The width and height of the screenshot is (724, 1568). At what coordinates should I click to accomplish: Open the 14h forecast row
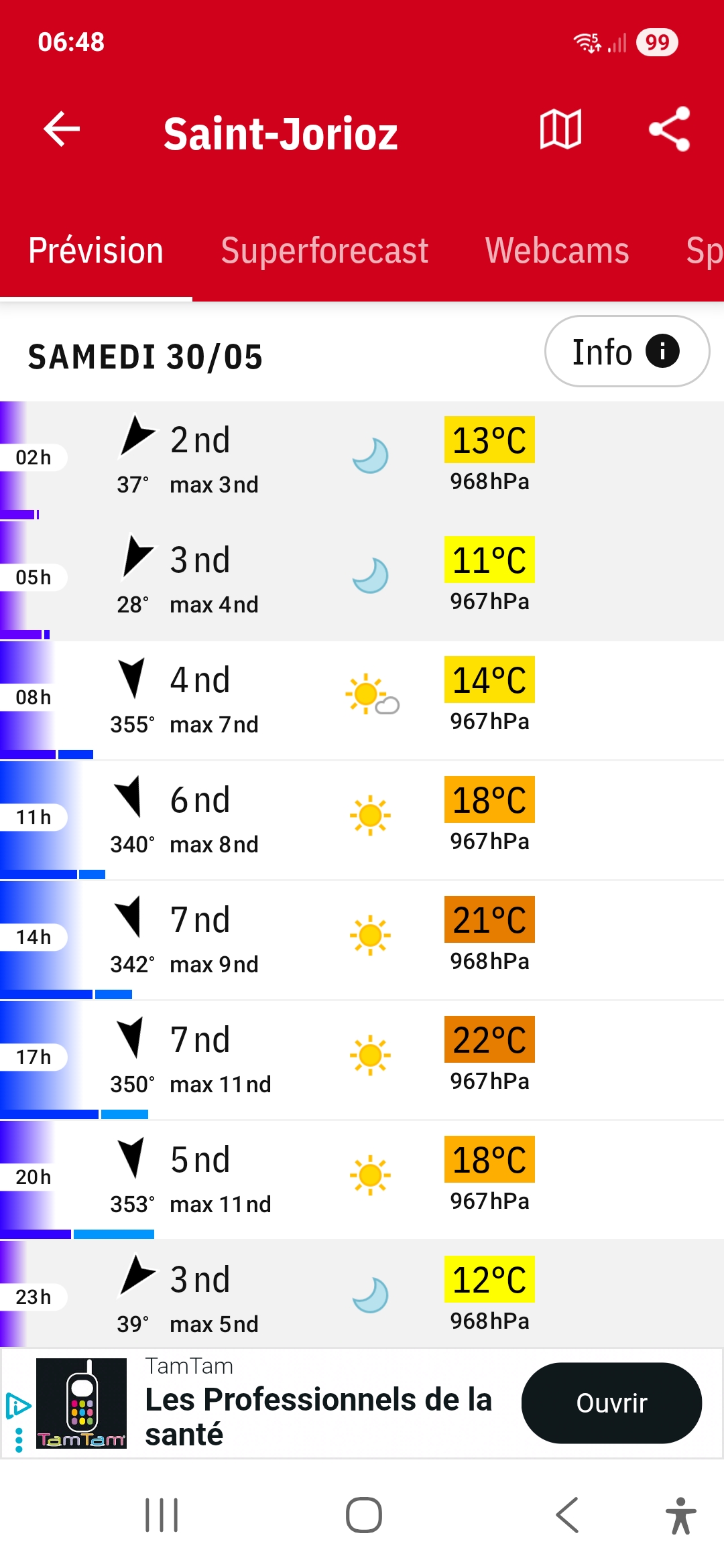(362, 940)
